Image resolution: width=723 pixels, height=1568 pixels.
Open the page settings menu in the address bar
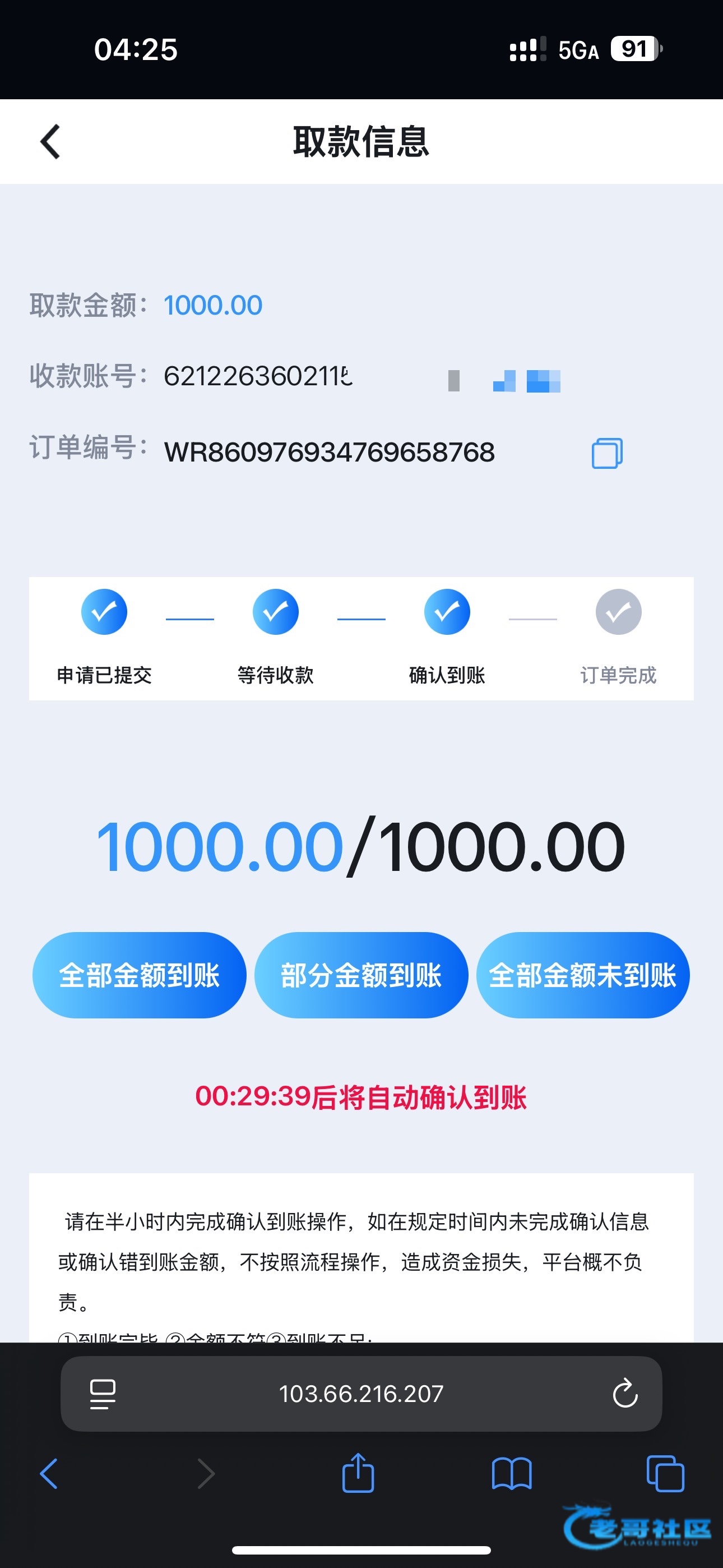point(102,1393)
